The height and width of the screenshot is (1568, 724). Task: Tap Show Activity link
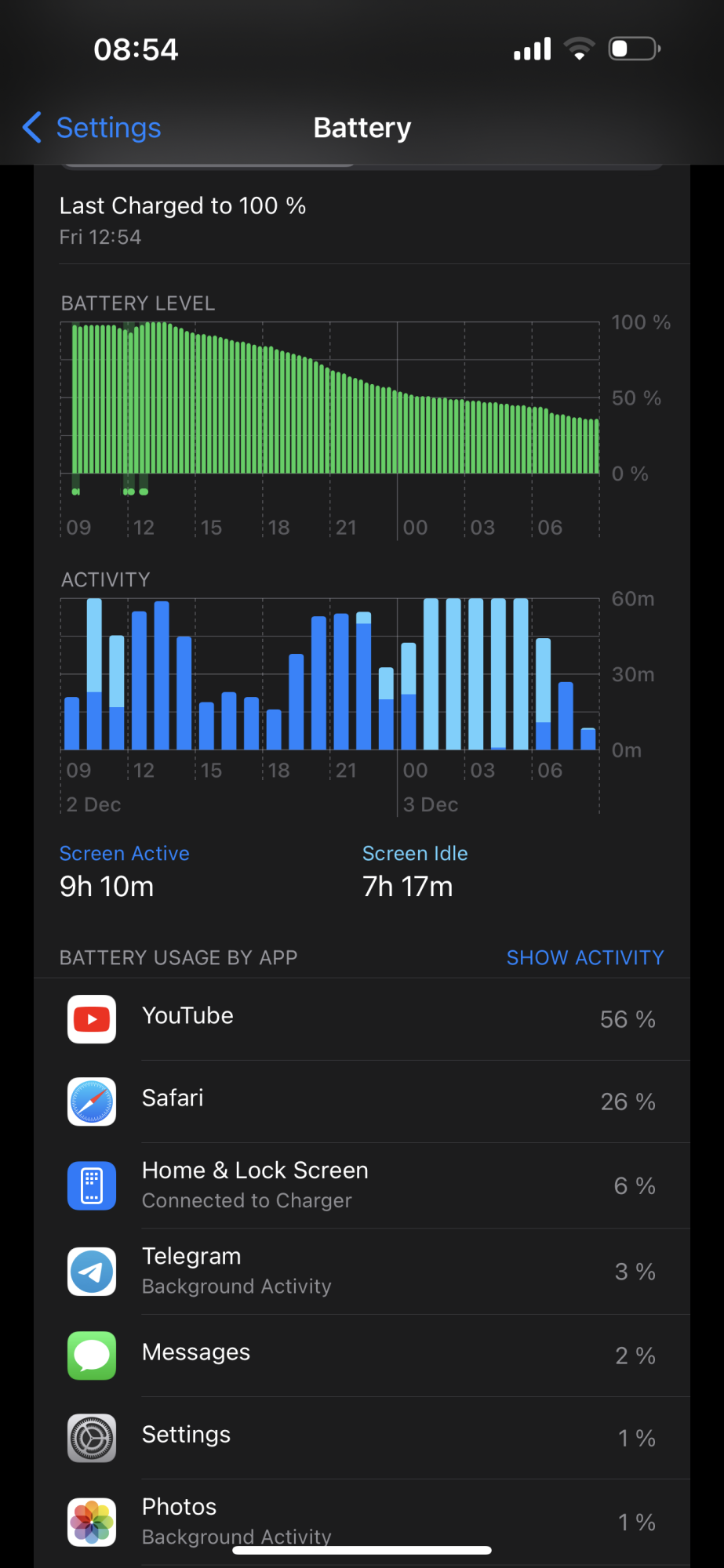585,957
